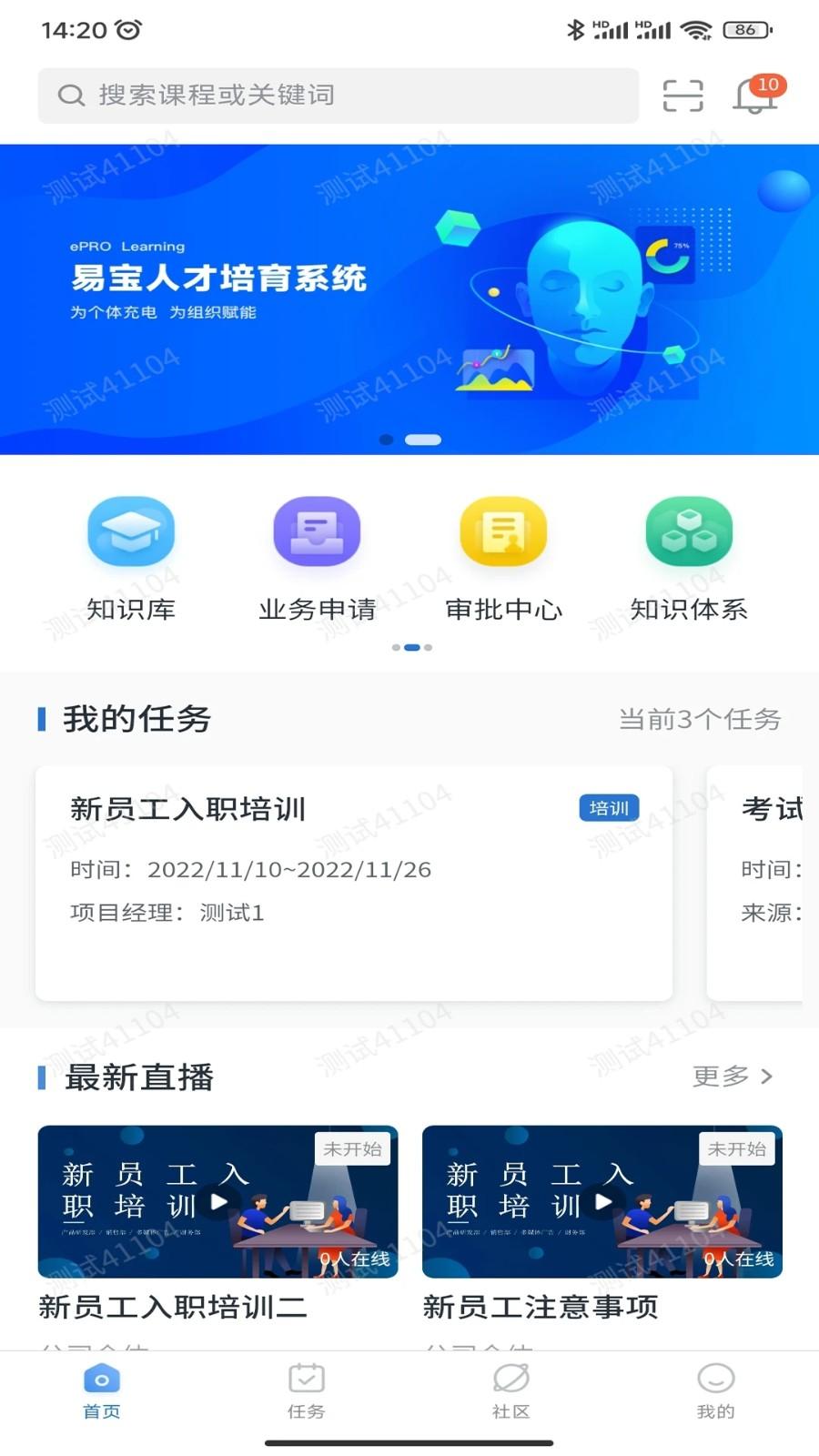Open the 知识库 knowledge base icon
This screenshot has width=819, height=1456.
131,532
